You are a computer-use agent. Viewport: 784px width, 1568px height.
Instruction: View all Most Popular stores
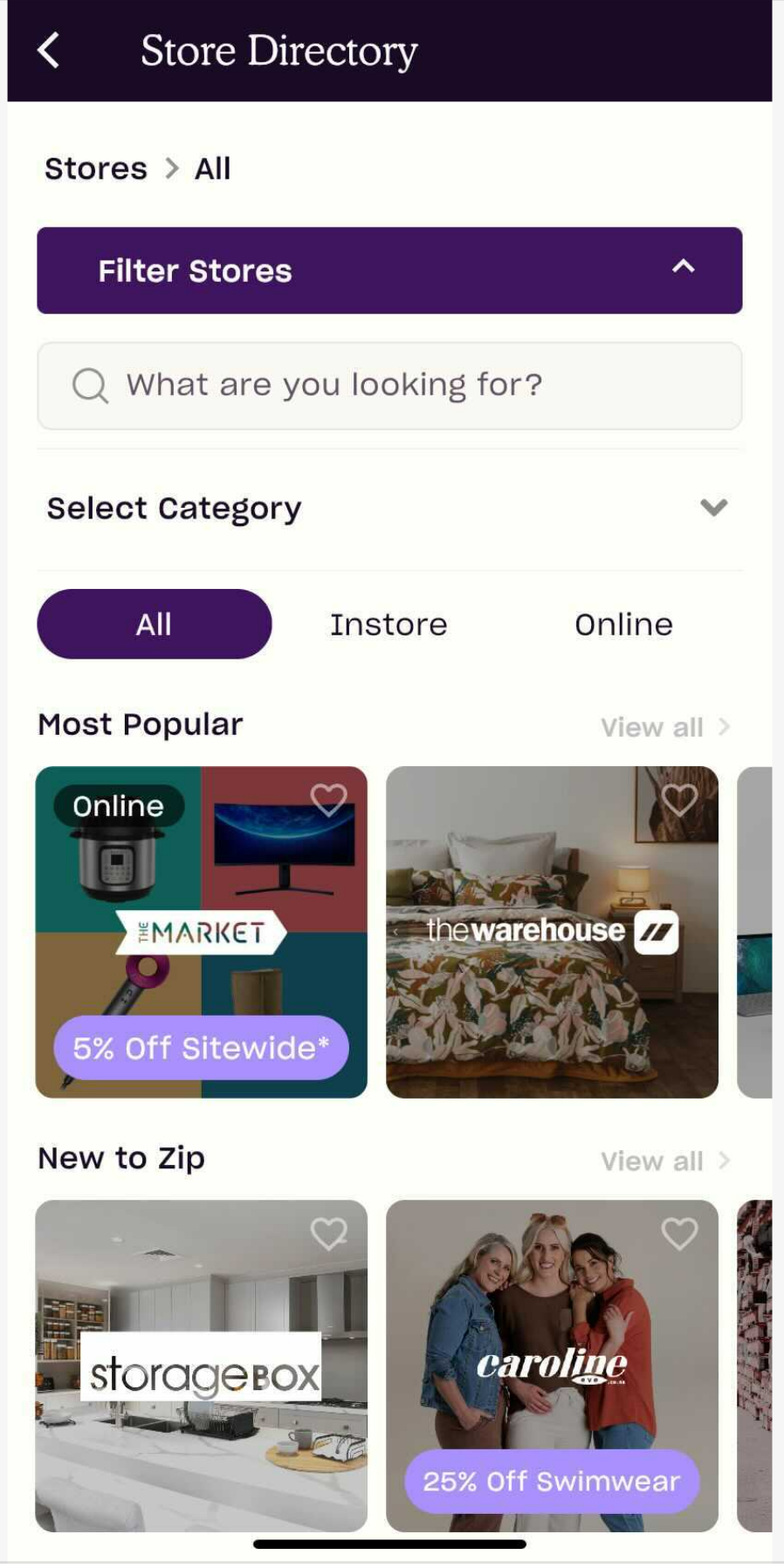pos(664,727)
